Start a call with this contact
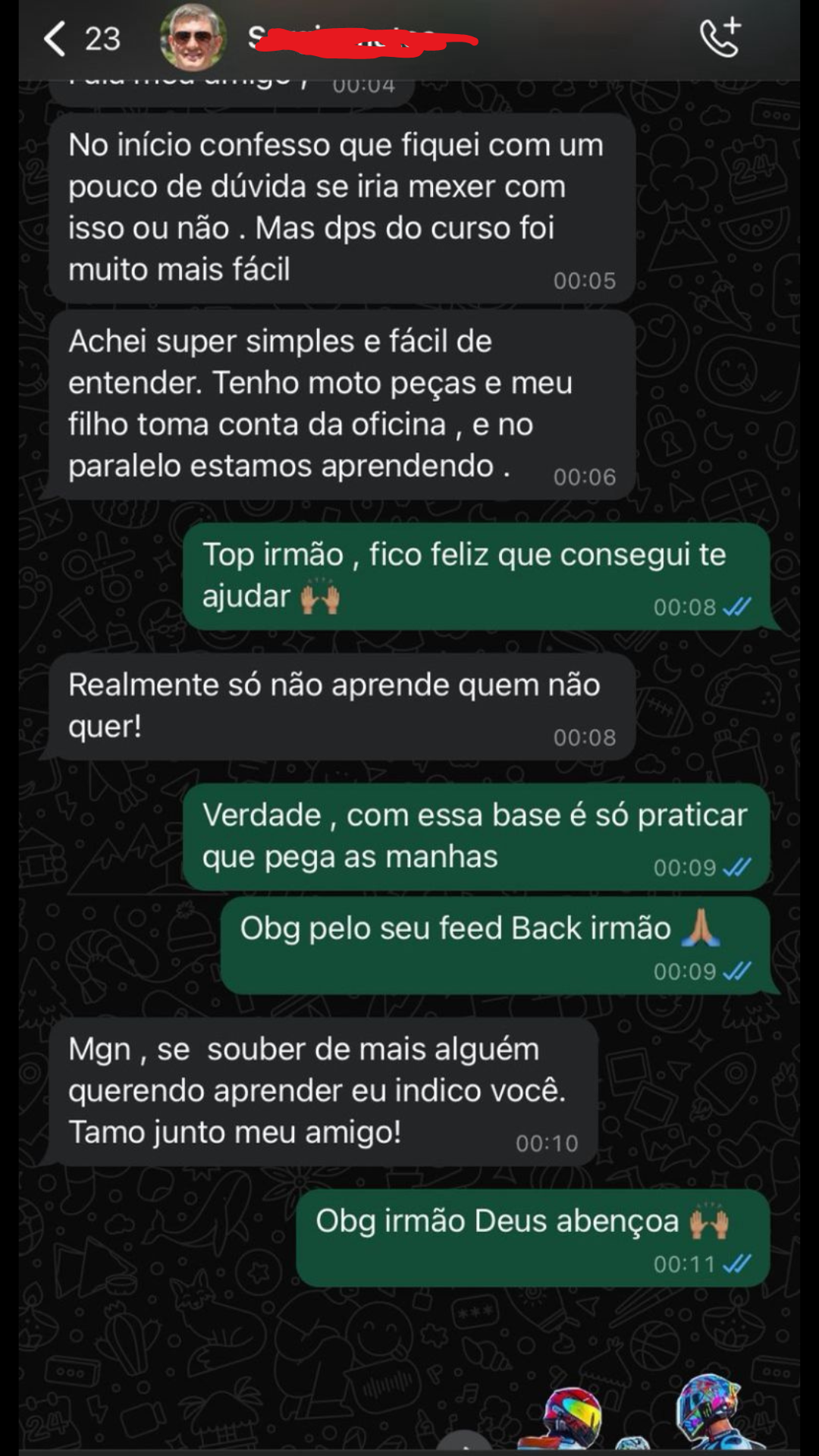 click(x=720, y=38)
